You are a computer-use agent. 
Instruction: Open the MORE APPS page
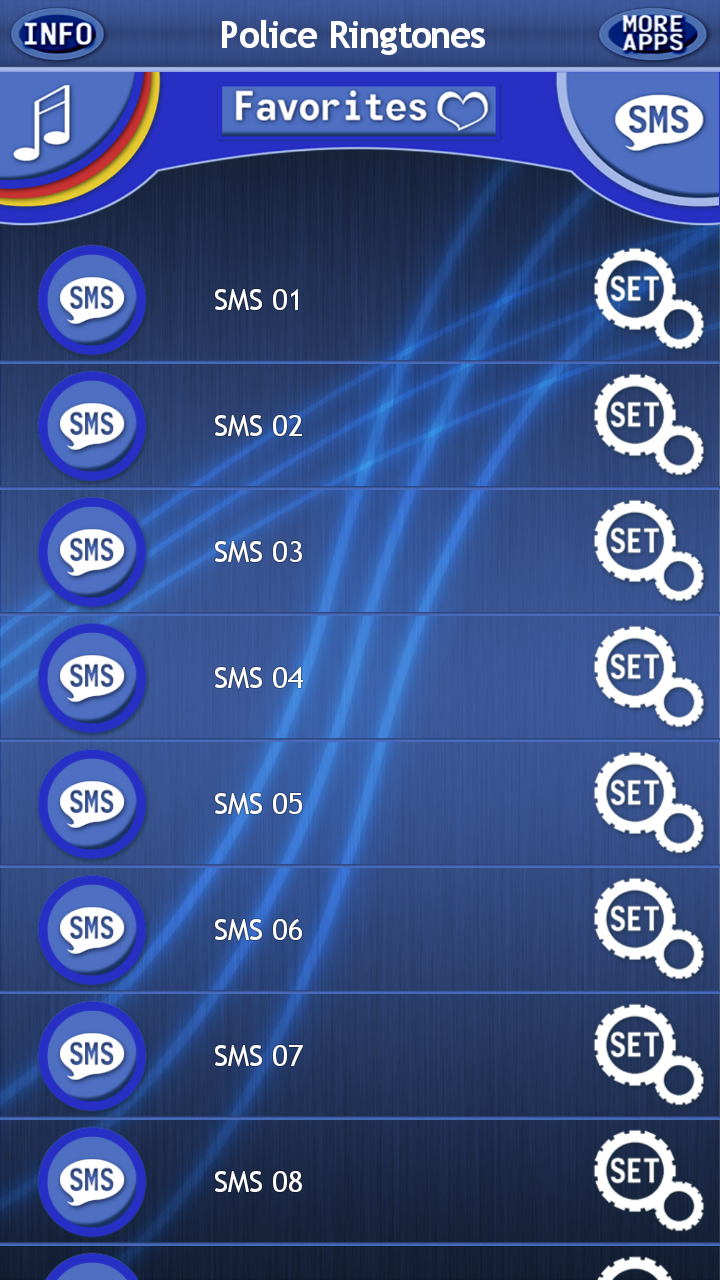651,33
